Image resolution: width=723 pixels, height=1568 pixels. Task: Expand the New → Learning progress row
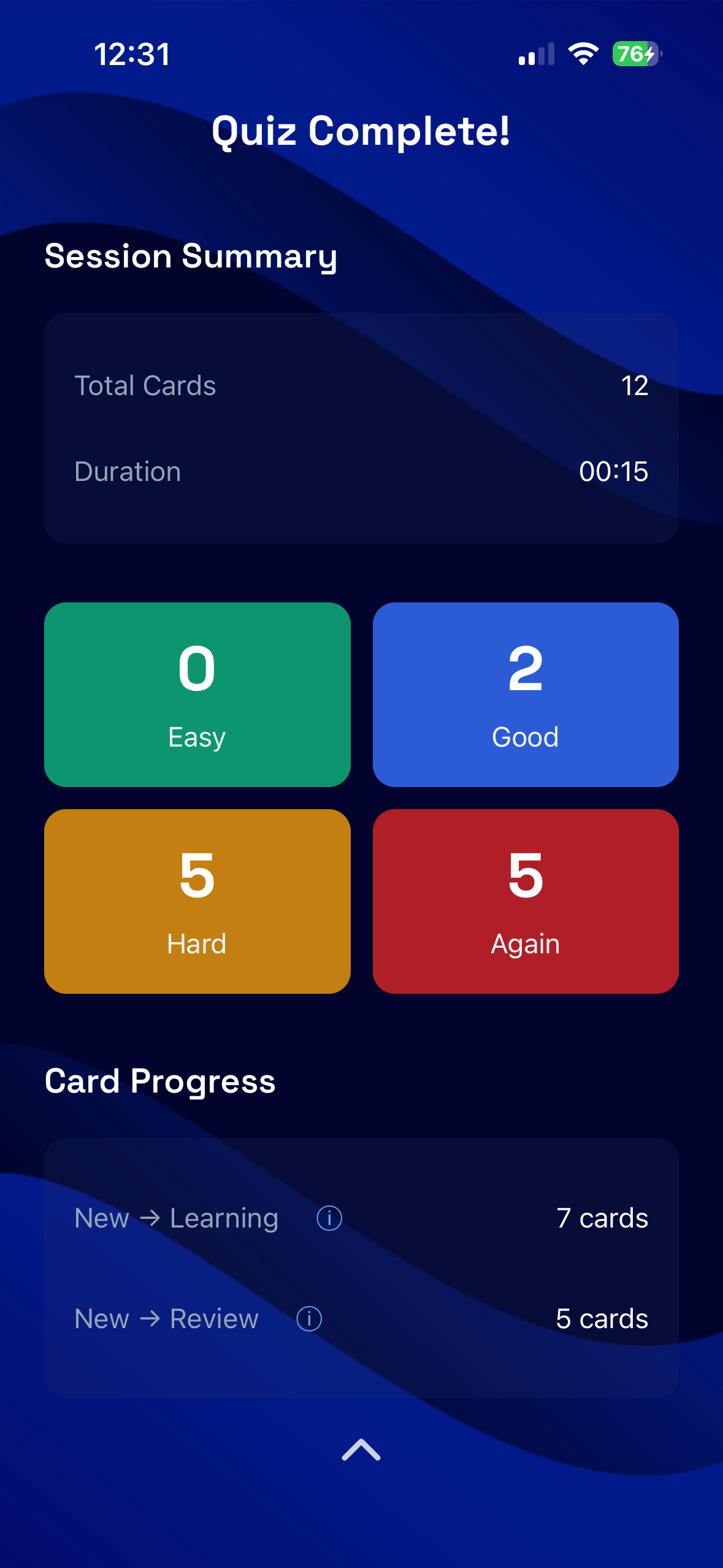click(361, 1218)
